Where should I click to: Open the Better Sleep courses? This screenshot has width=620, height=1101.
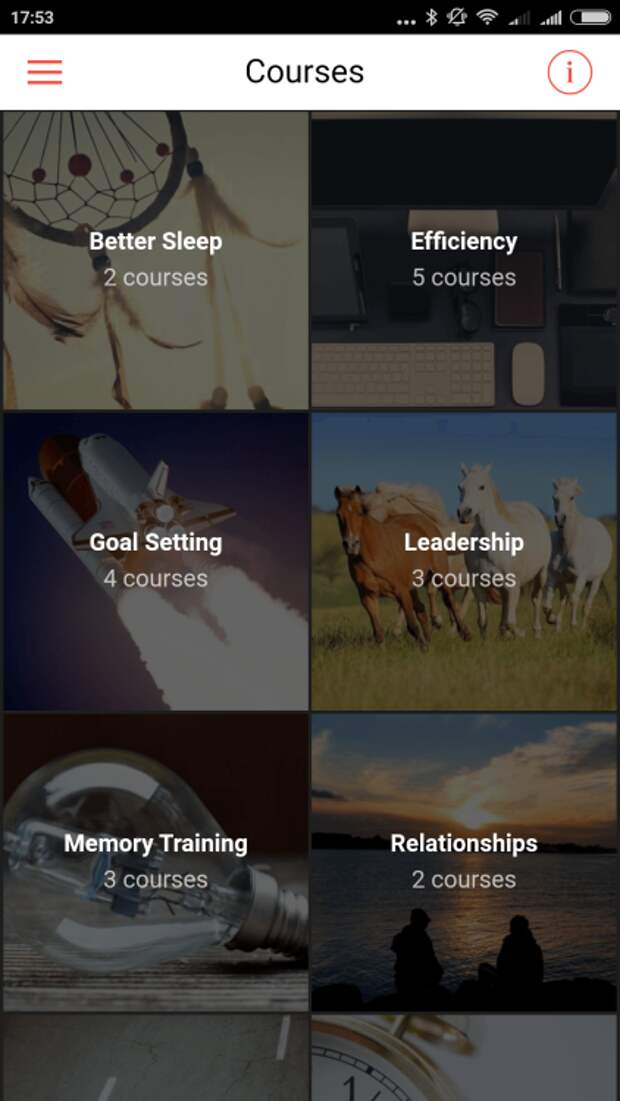[x=155, y=260]
